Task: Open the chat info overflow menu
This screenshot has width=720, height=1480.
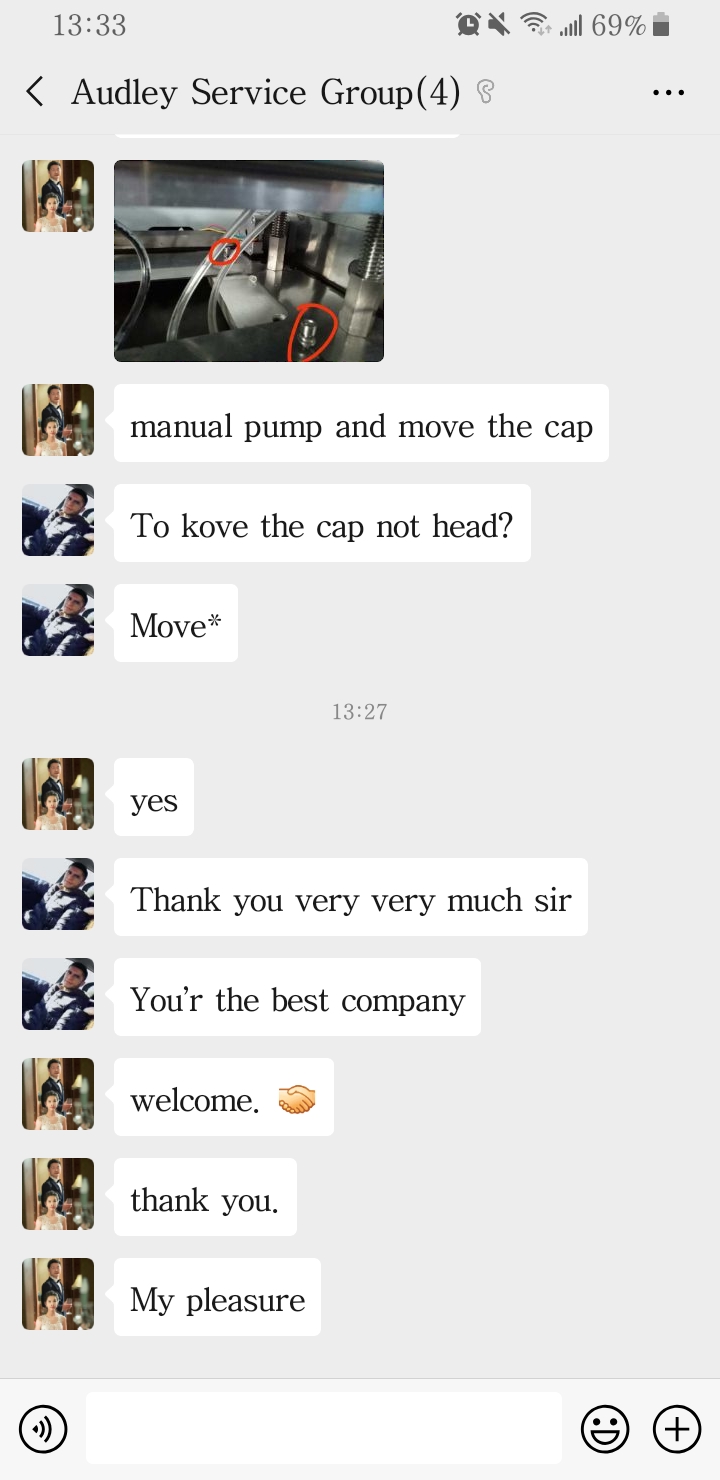Action: [x=668, y=93]
